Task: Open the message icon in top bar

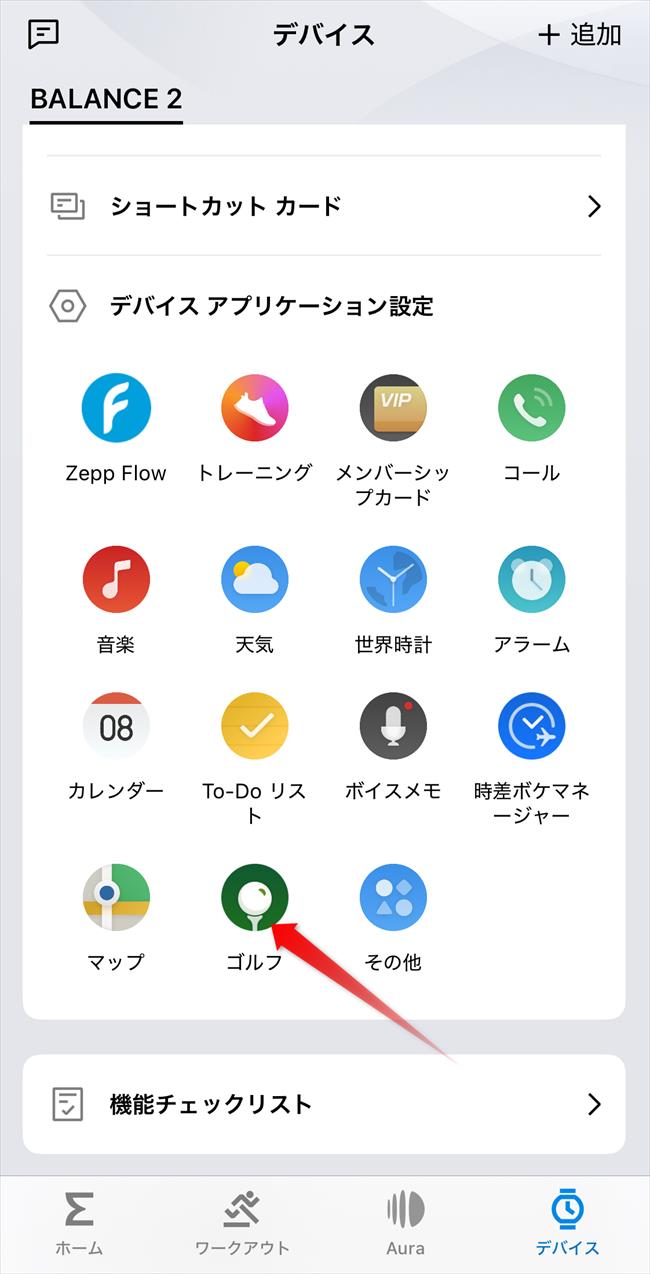Action: (x=44, y=35)
